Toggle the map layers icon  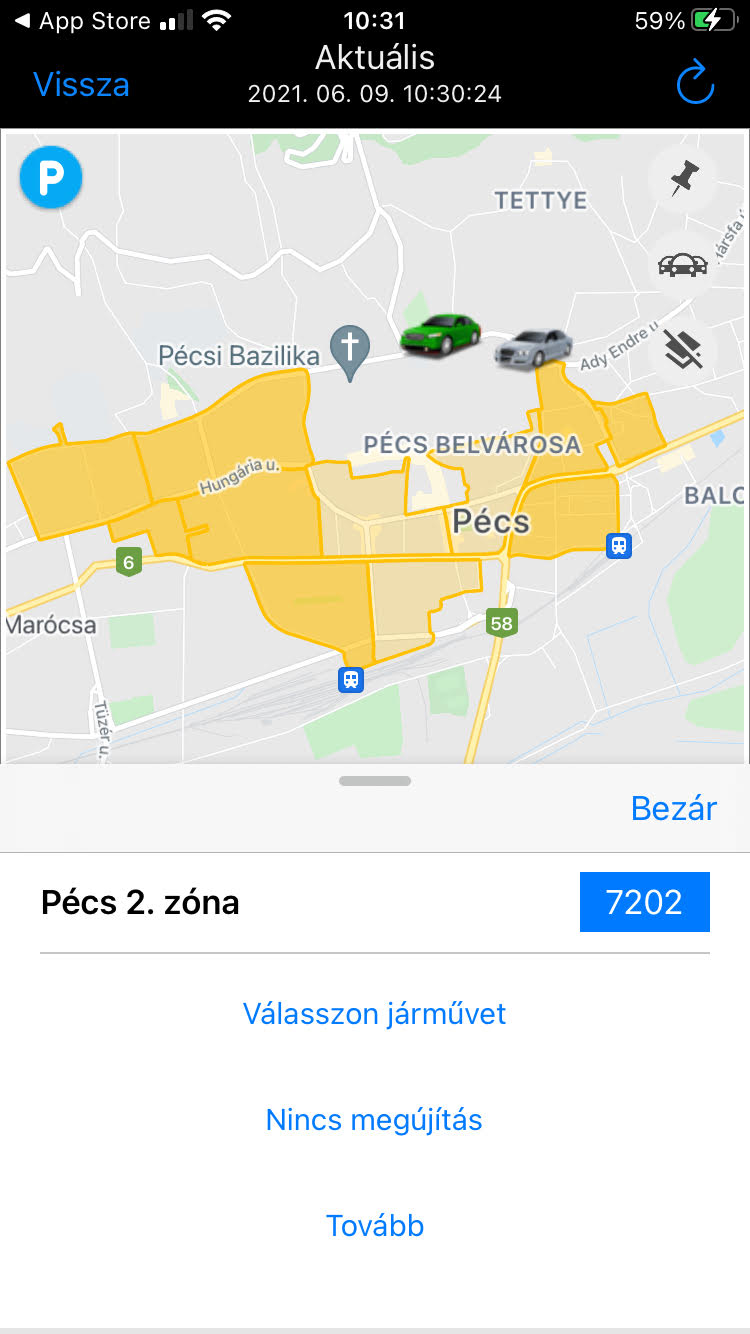coord(683,350)
